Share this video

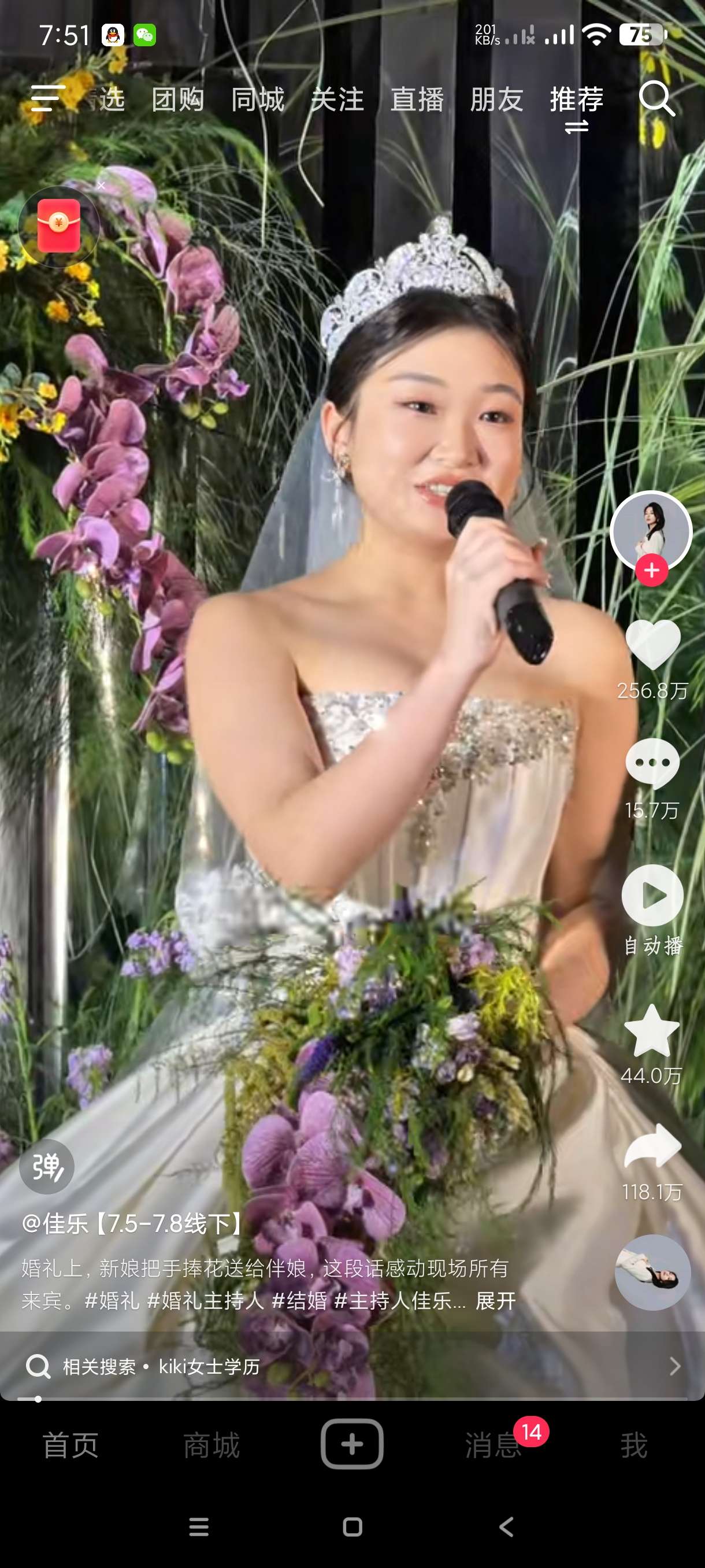(x=652, y=1147)
